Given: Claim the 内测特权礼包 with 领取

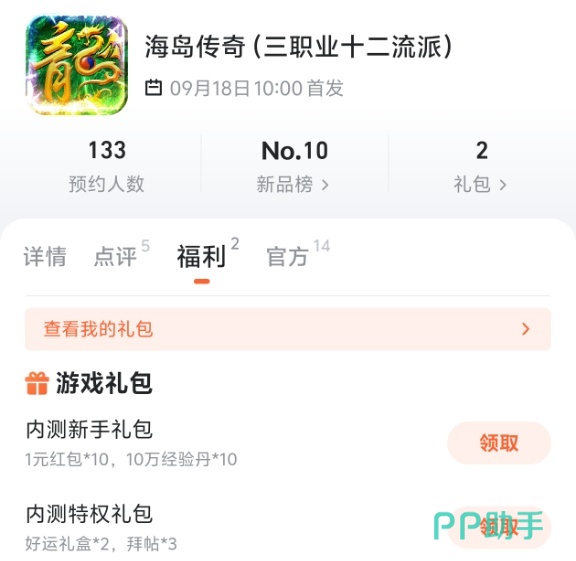Looking at the screenshot, I should [499, 527].
